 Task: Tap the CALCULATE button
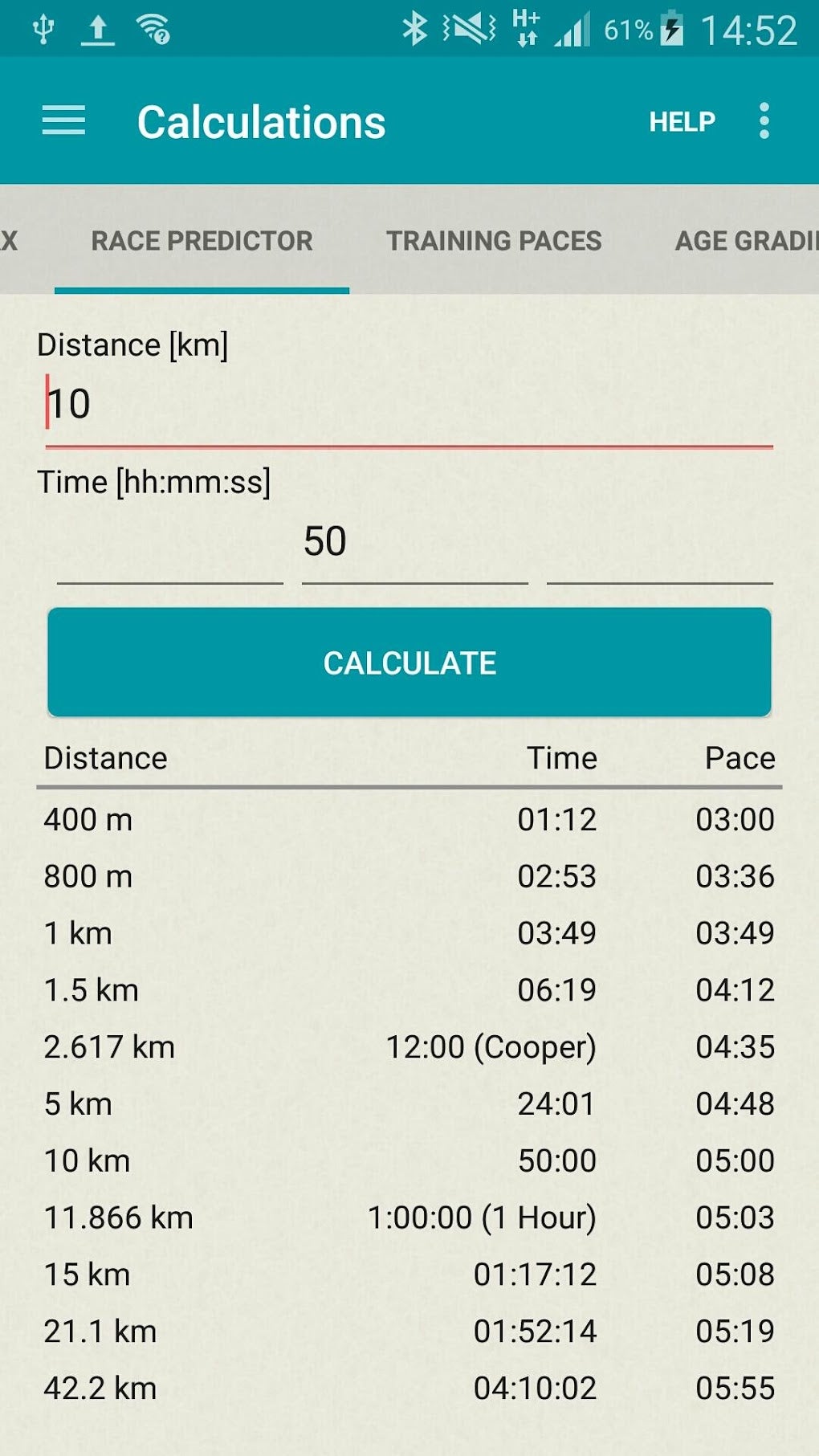point(409,663)
